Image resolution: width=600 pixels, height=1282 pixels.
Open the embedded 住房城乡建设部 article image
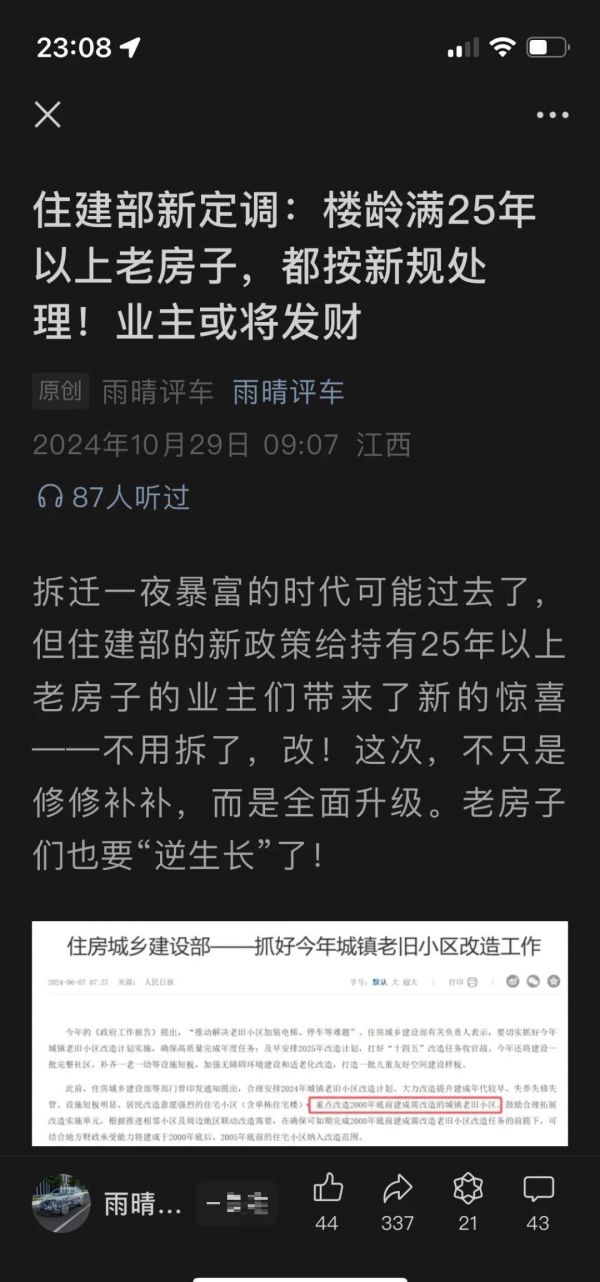300,1033
